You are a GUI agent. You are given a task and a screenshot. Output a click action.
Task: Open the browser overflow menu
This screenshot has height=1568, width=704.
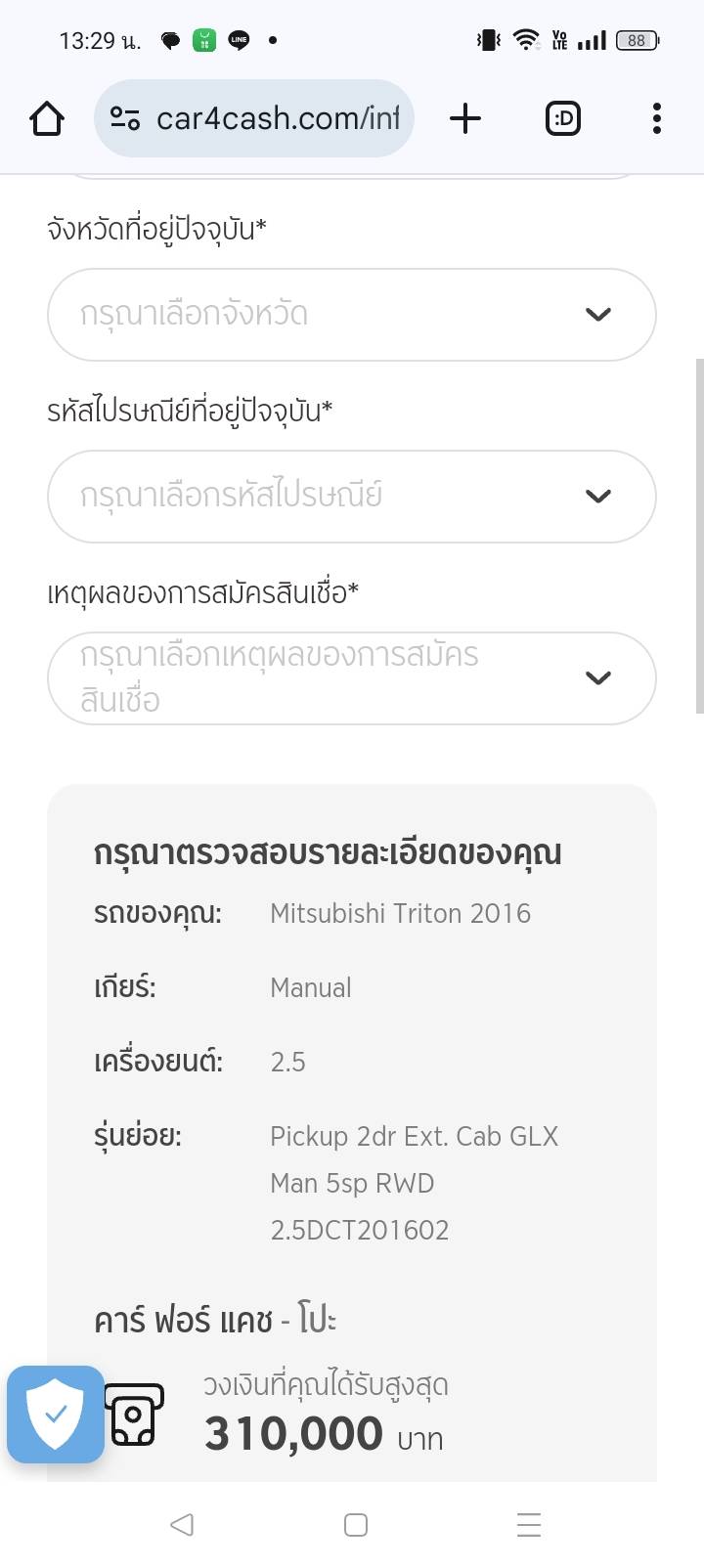click(657, 118)
